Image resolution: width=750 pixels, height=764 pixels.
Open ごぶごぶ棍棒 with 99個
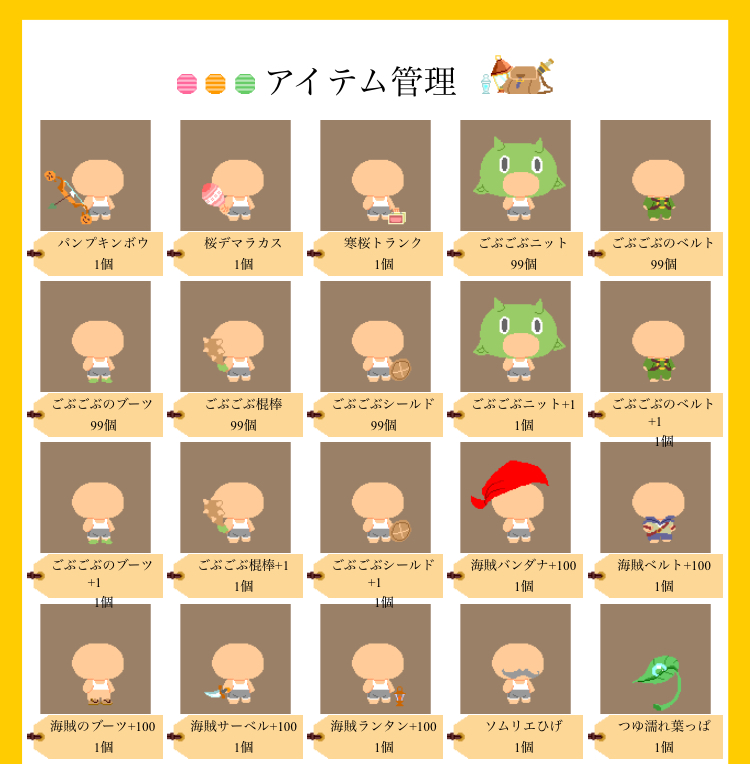(x=235, y=336)
